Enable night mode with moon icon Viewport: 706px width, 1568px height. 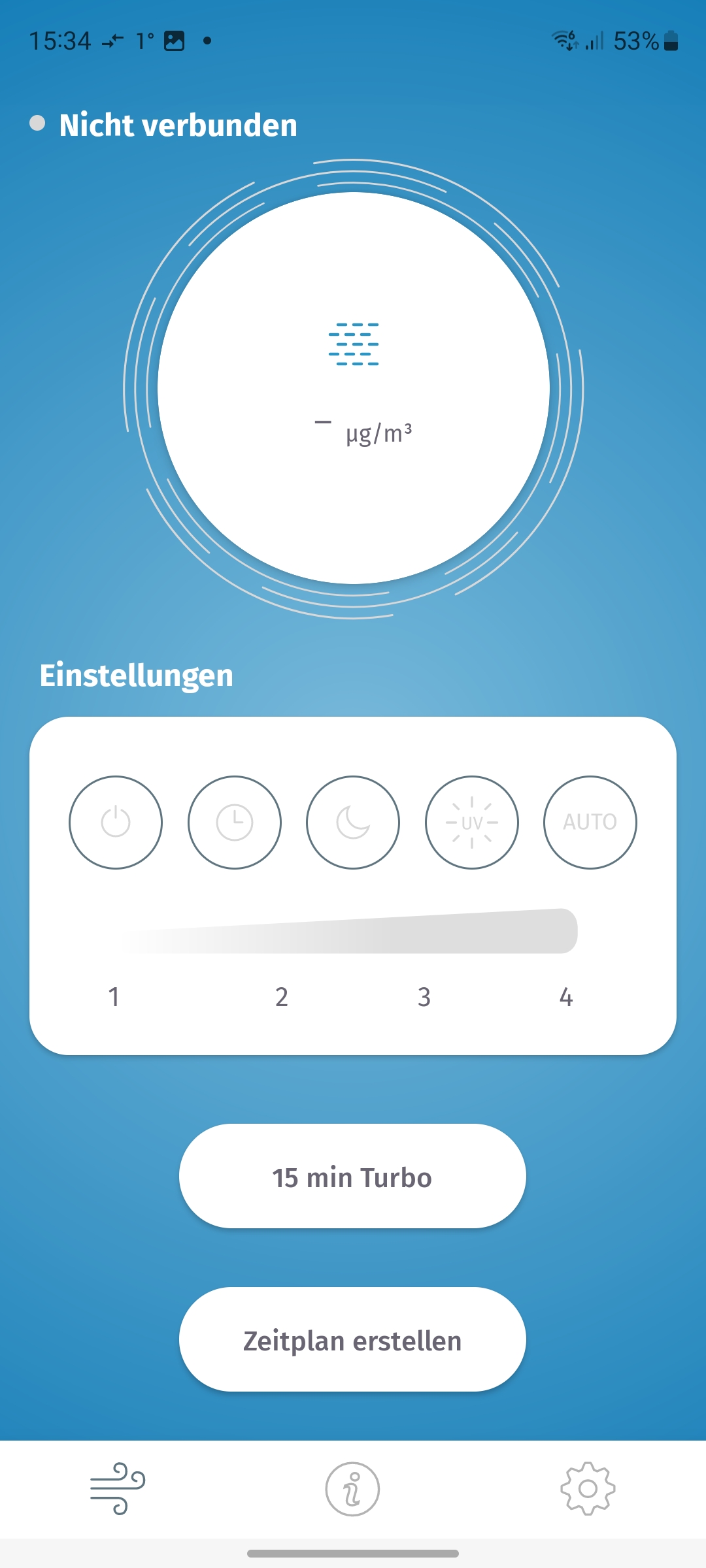353,822
